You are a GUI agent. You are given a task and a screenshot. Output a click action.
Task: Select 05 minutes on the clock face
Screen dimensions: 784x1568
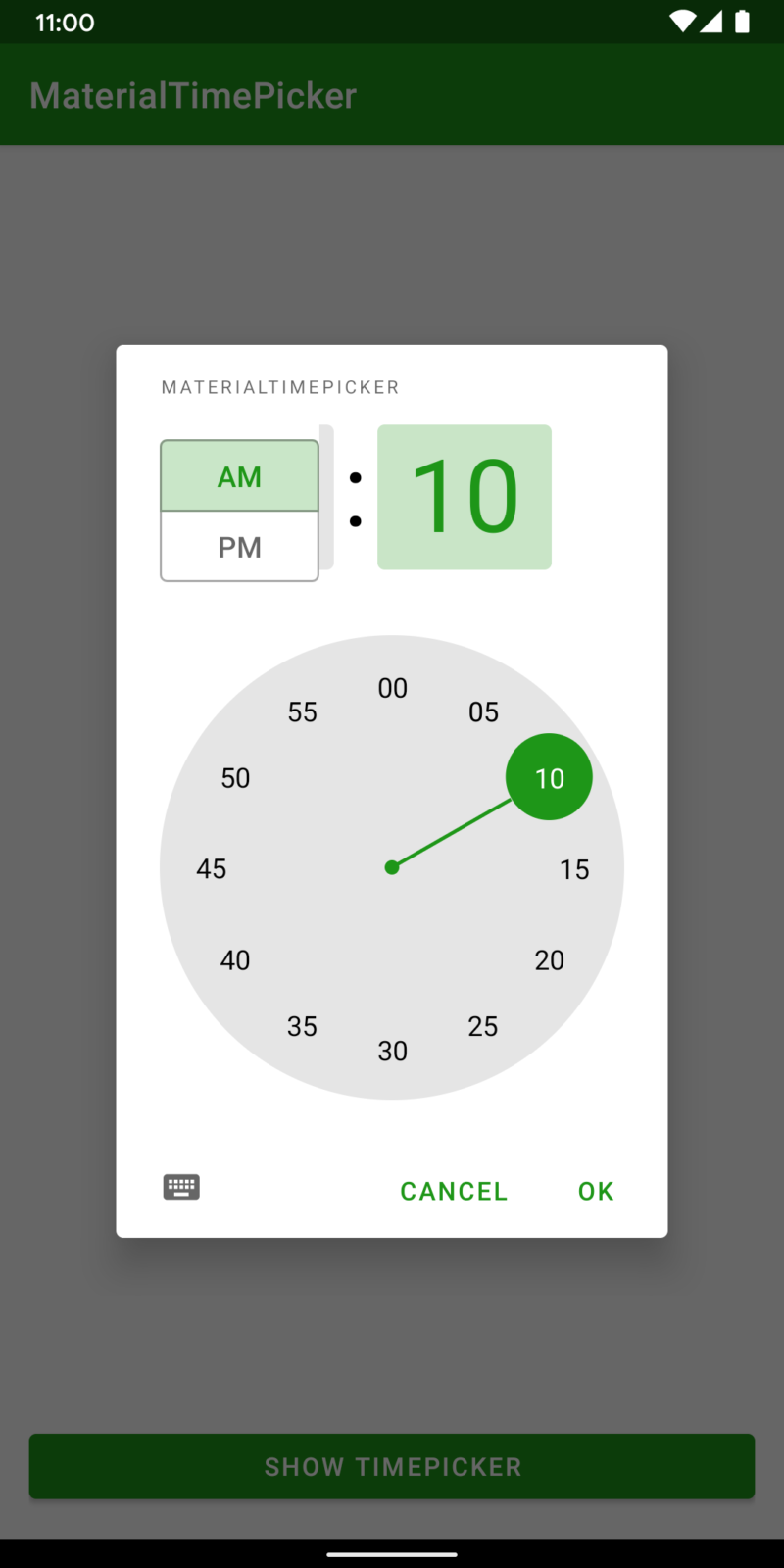[x=482, y=711]
